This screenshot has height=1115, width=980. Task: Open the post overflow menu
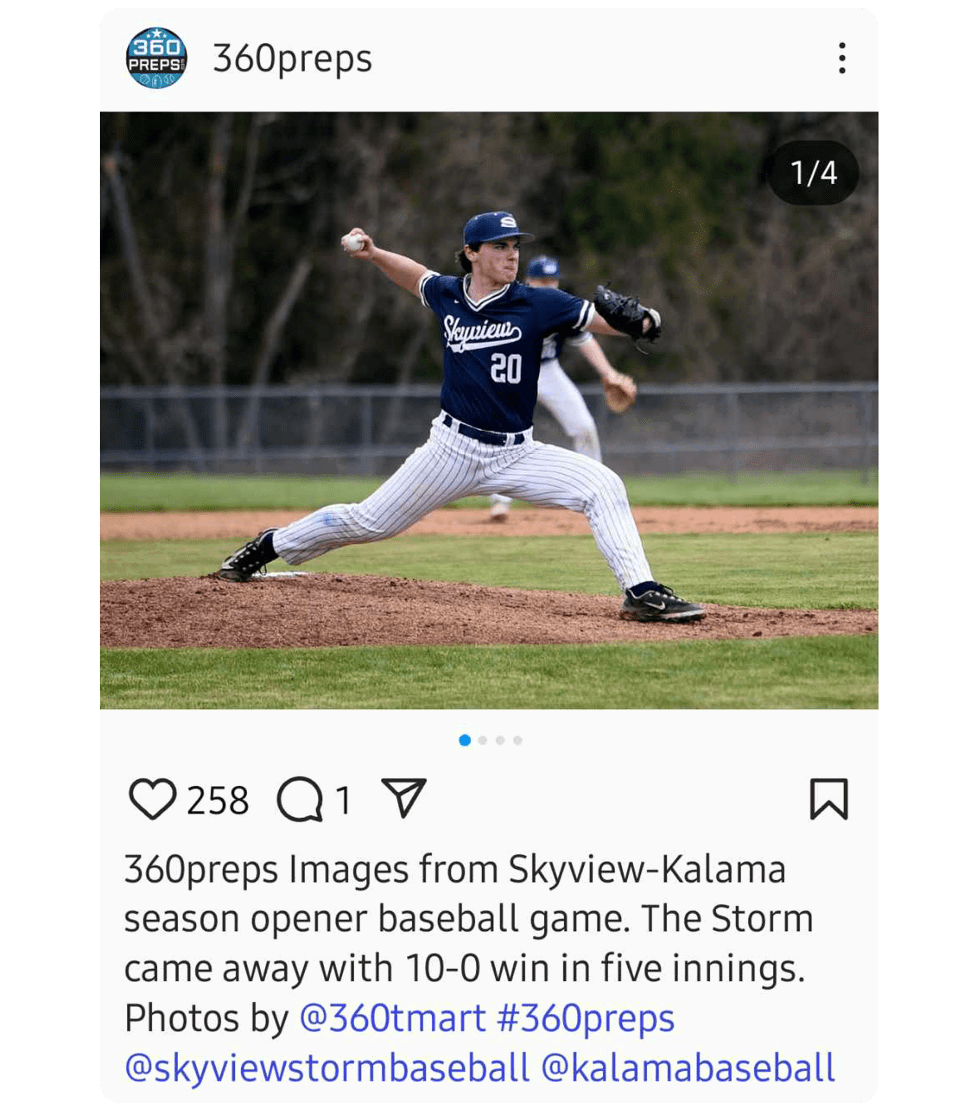(x=842, y=59)
